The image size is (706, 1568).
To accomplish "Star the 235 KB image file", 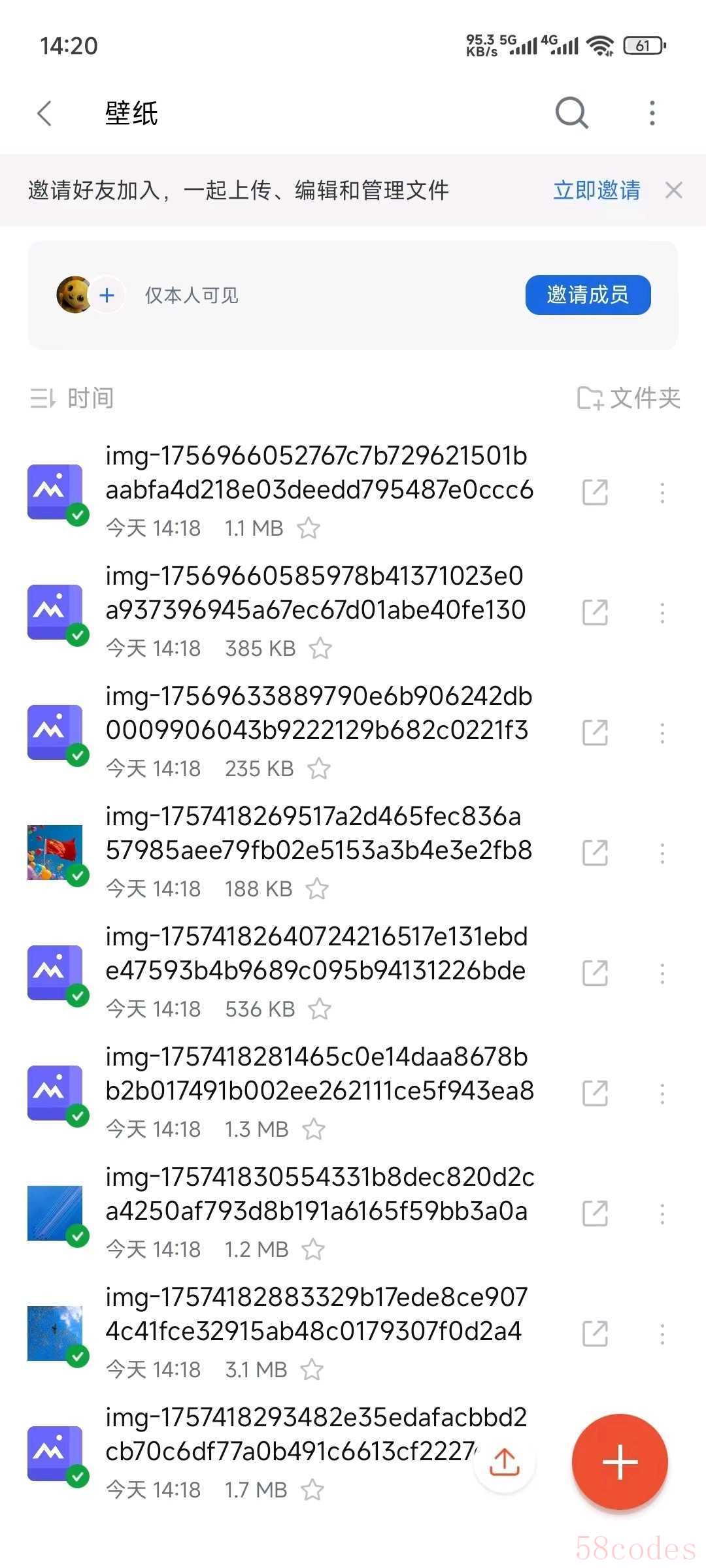I will pyautogui.click(x=319, y=769).
